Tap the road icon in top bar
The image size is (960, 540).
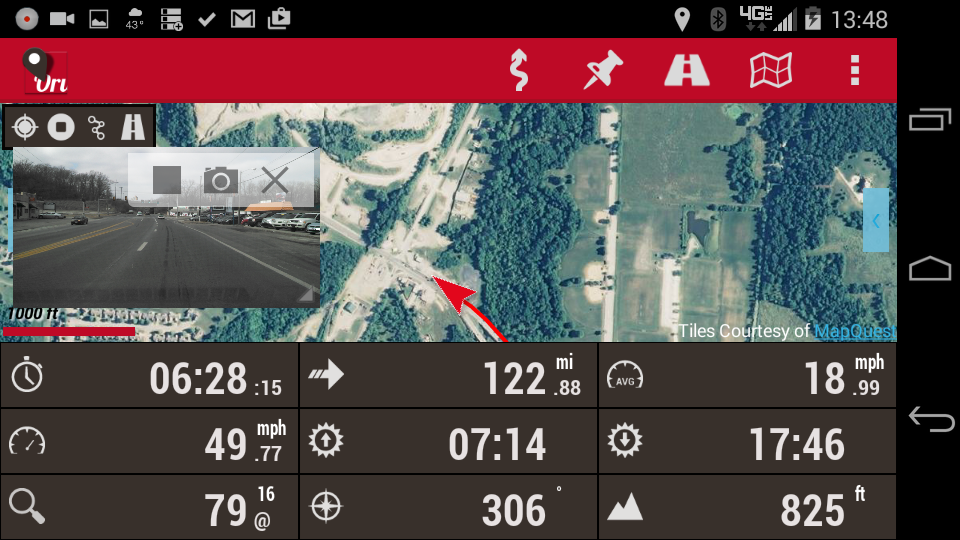tap(687, 70)
